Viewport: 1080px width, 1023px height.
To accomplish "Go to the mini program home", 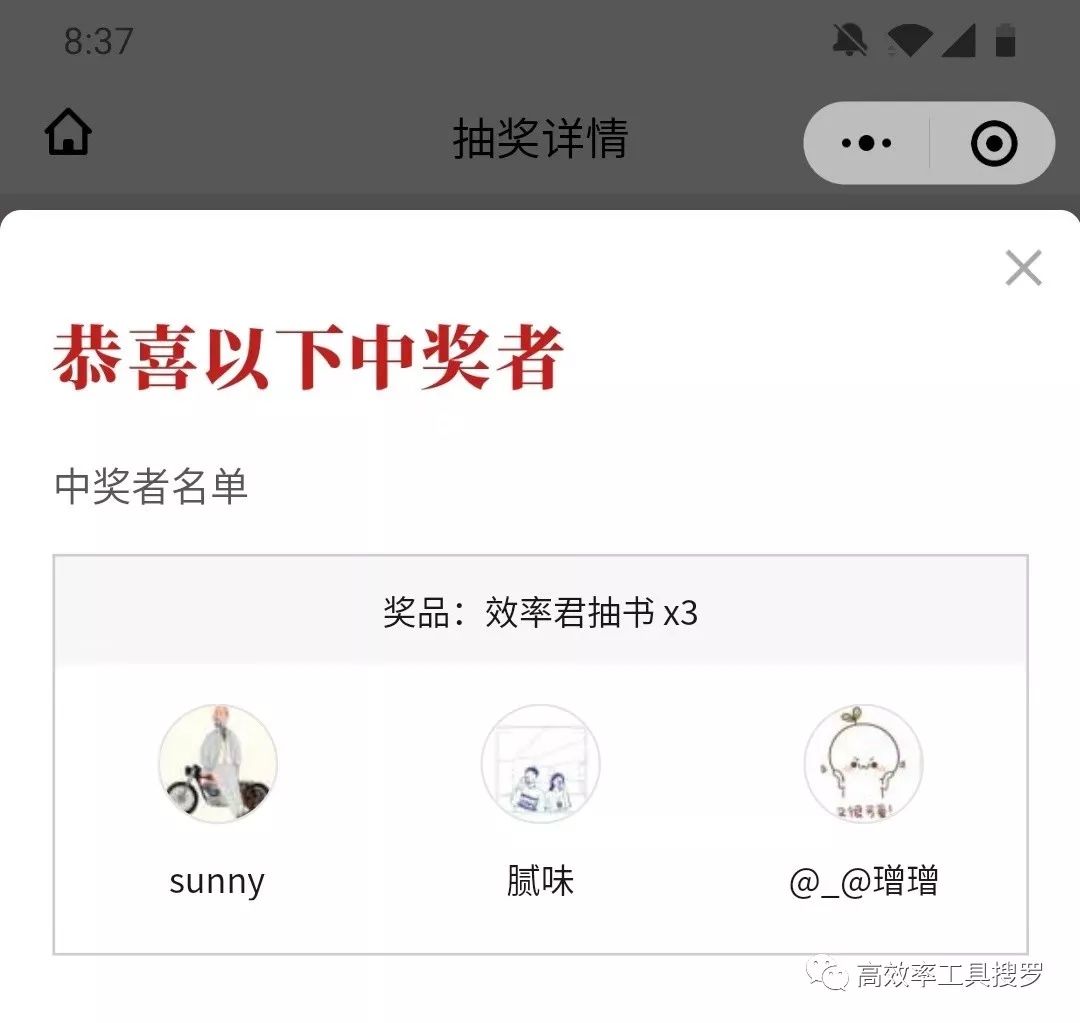I will point(68,134).
